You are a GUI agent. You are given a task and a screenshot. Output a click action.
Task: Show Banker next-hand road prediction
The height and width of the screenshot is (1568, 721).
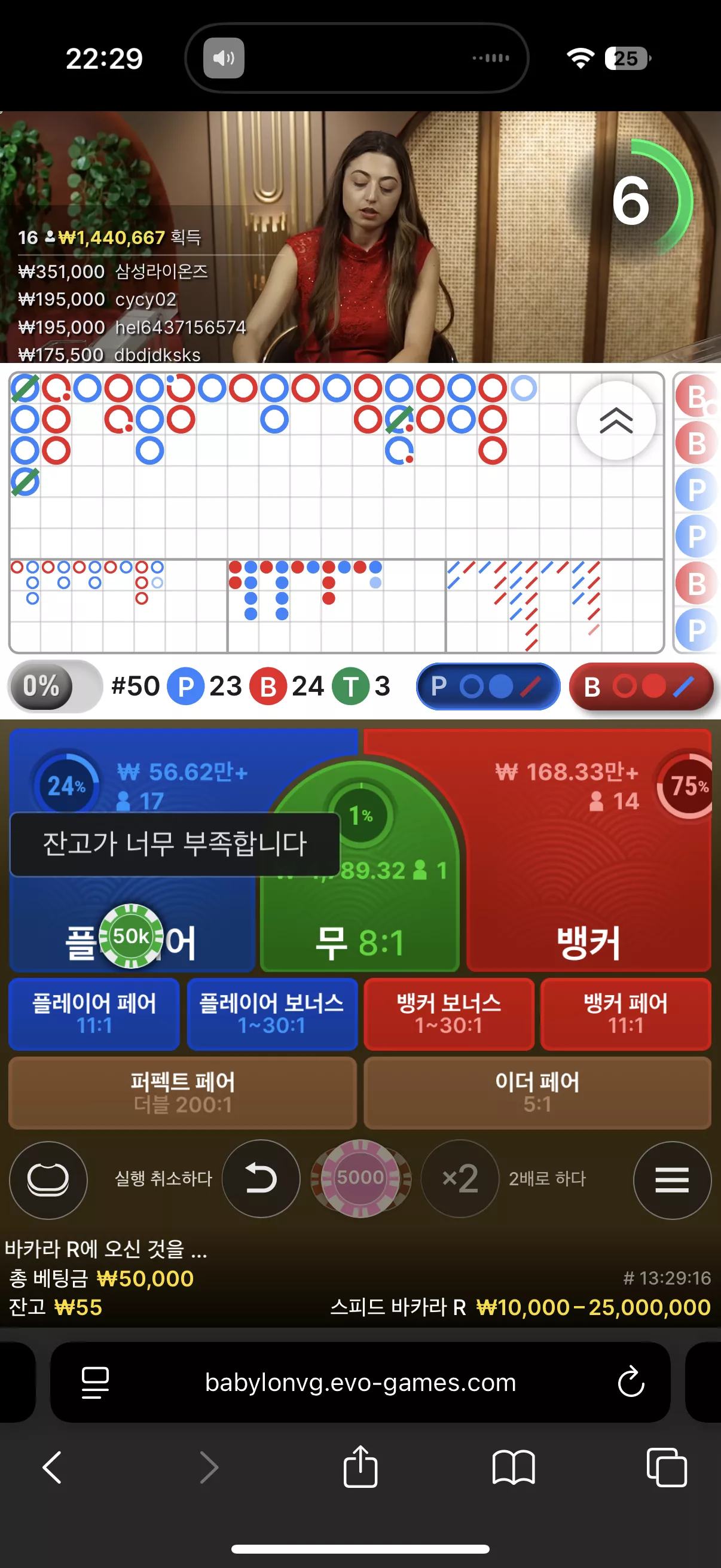click(641, 687)
